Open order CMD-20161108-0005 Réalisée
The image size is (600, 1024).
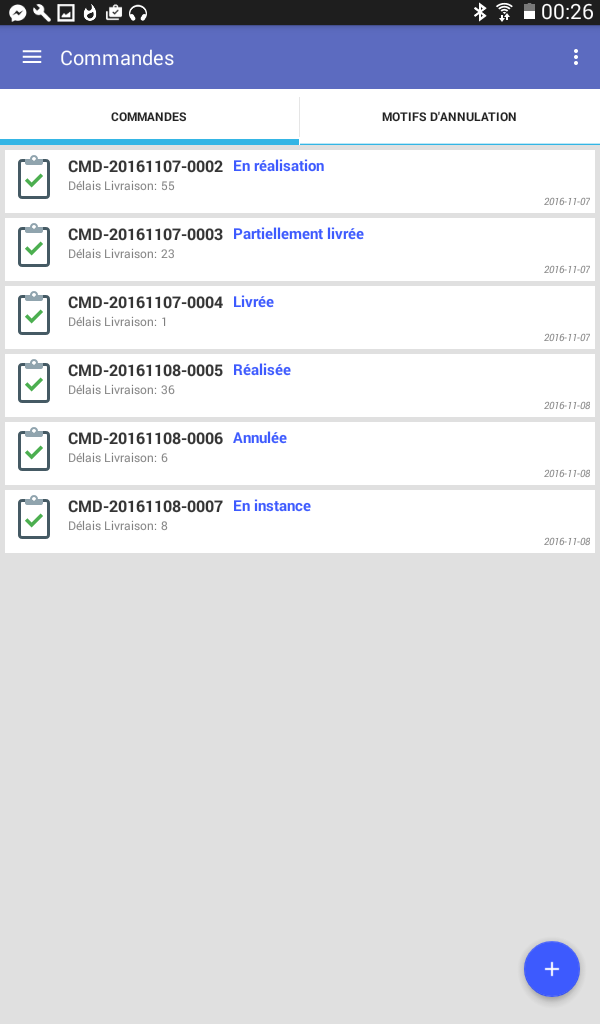tap(300, 385)
